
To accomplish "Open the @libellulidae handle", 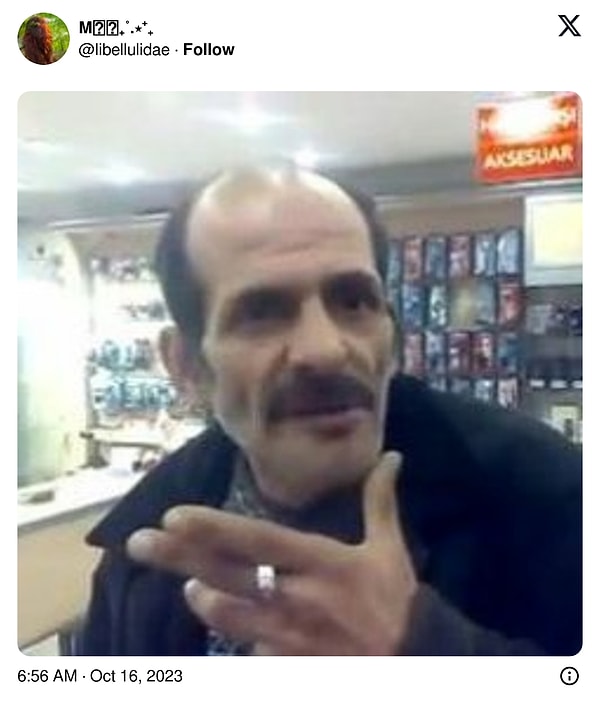I will point(125,49).
